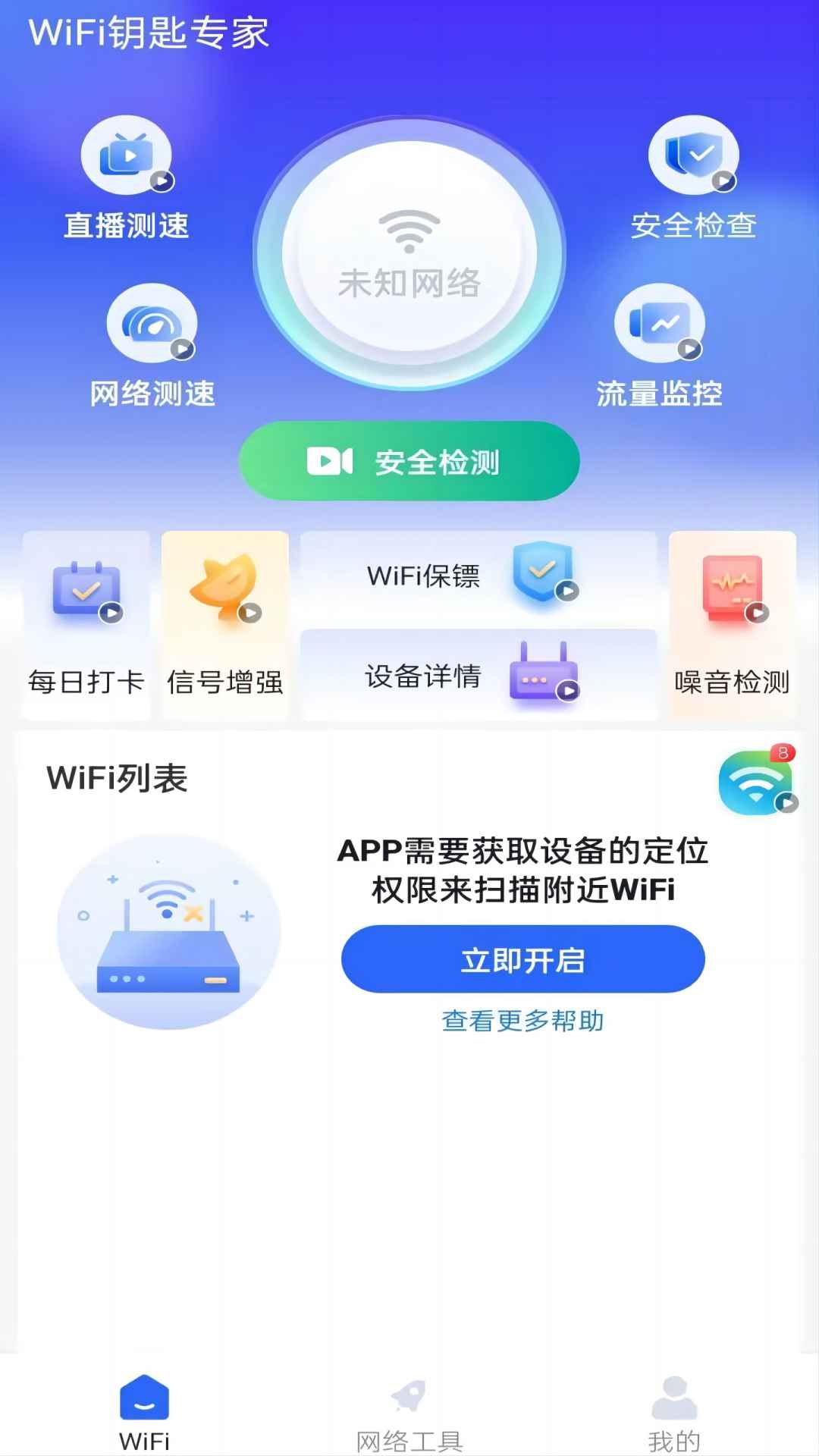Screen dimensions: 819x1456
Task: Open 噪音检测 noise detection
Action: click(732, 626)
